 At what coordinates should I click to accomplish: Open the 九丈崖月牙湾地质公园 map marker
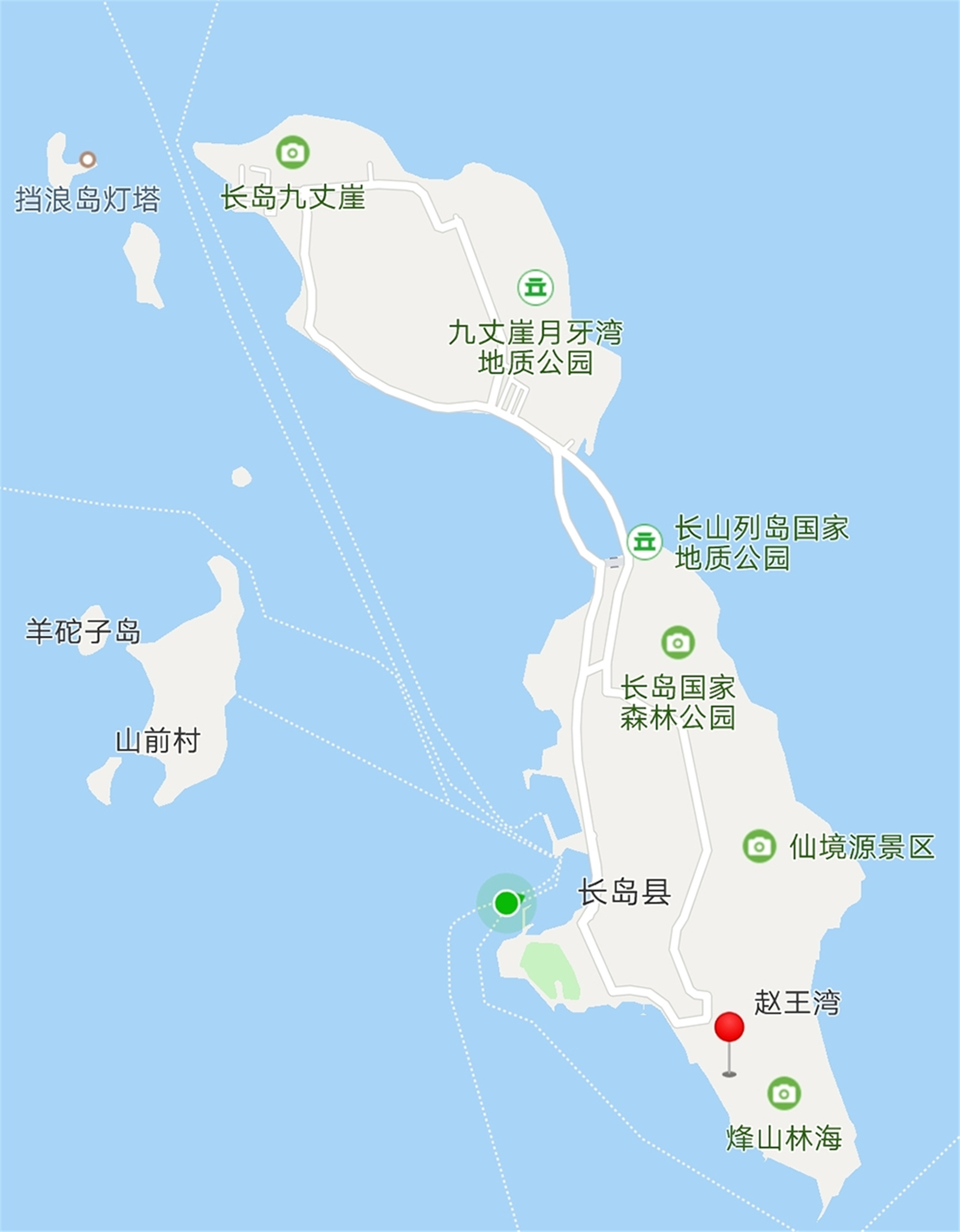pos(535,287)
